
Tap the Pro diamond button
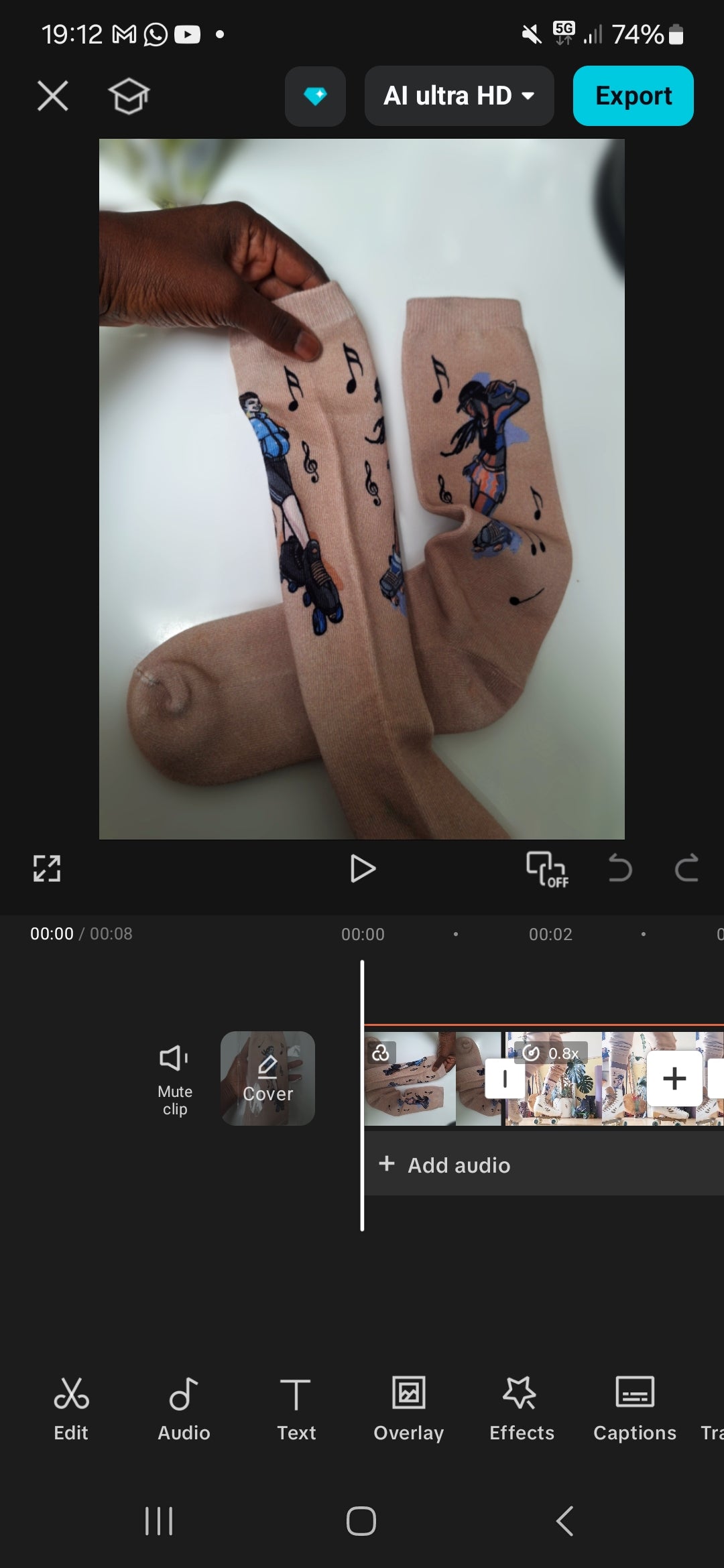[x=315, y=96]
